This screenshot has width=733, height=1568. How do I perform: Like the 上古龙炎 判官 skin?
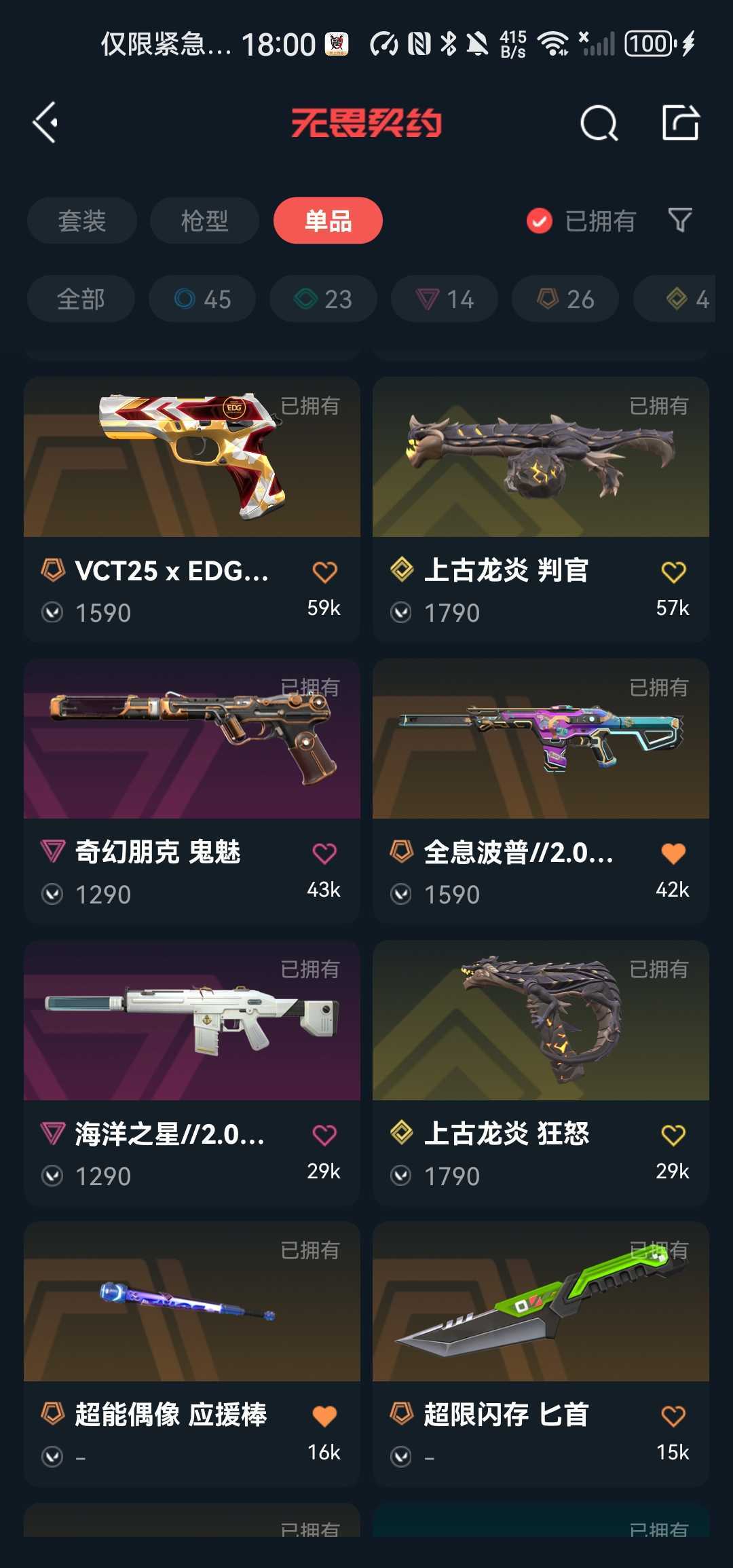pos(673,572)
